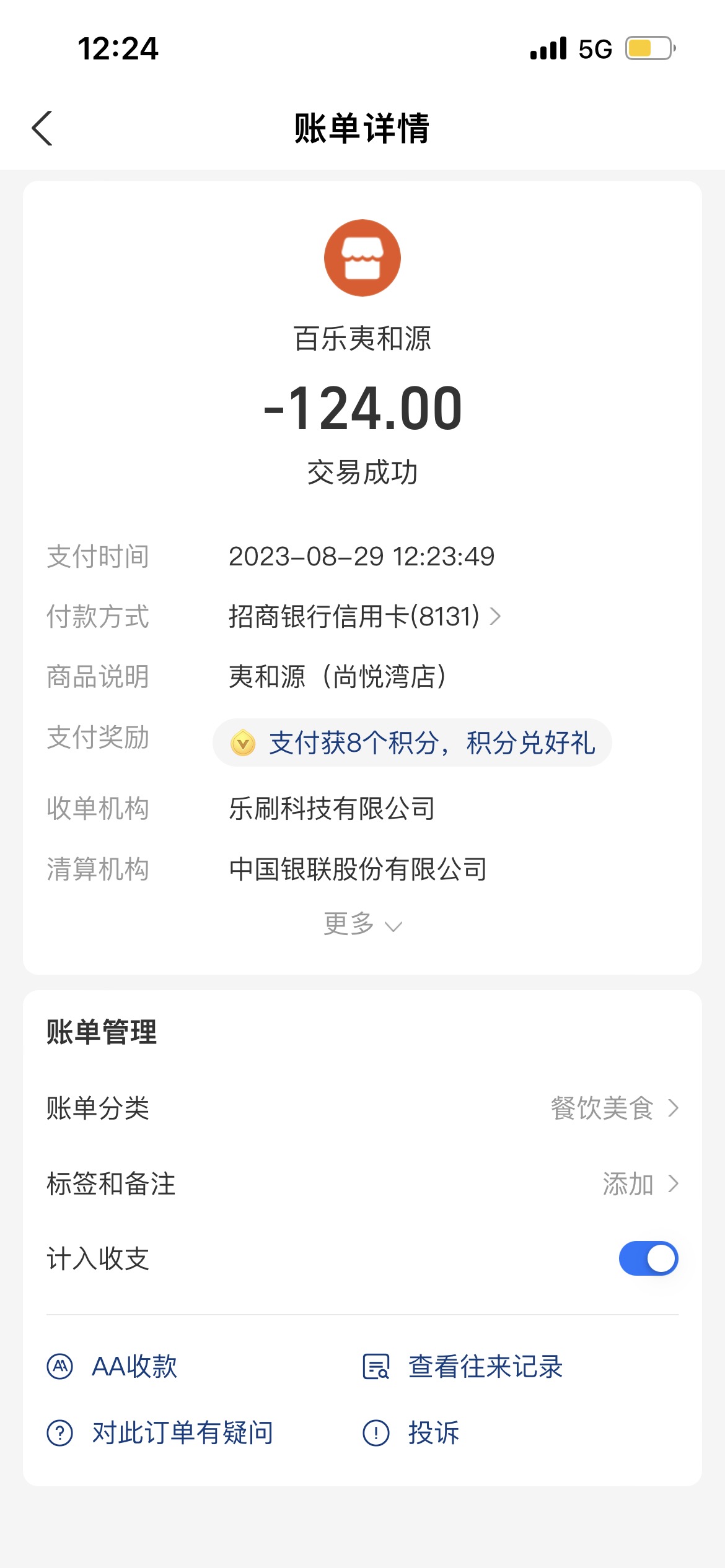Open payment method 招商银行信用卡(8131)

point(364,616)
